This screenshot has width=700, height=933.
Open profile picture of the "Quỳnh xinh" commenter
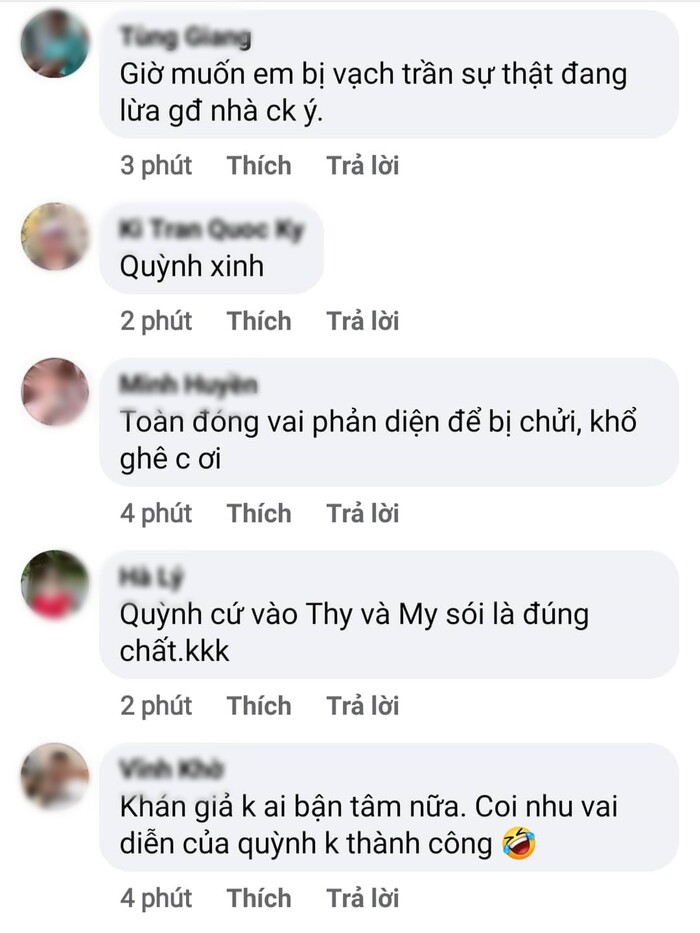point(56,236)
